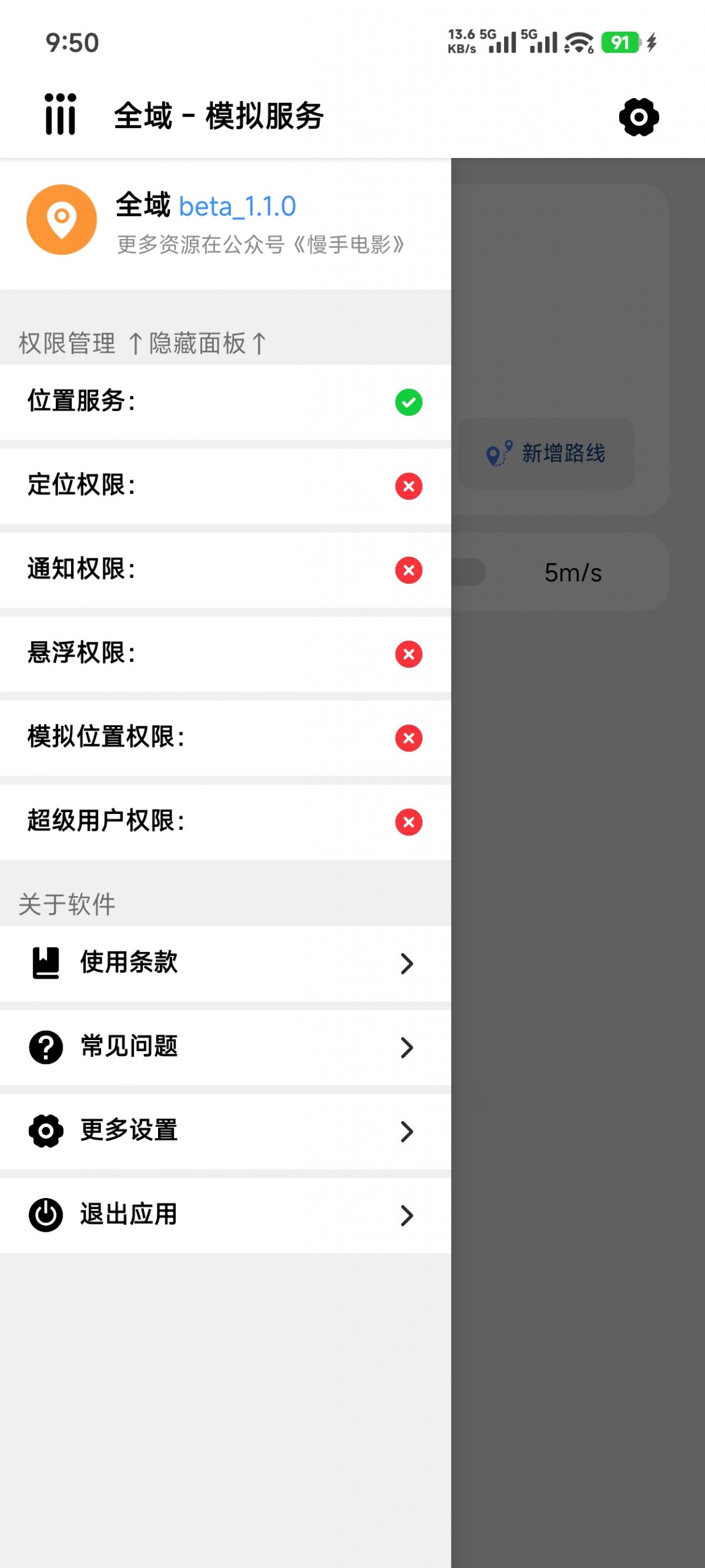Image resolution: width=705 pixels, height=1568 pixels.
Task: Hide panel via 权限管理 隐藏面板 header
Action: point(142,343)
